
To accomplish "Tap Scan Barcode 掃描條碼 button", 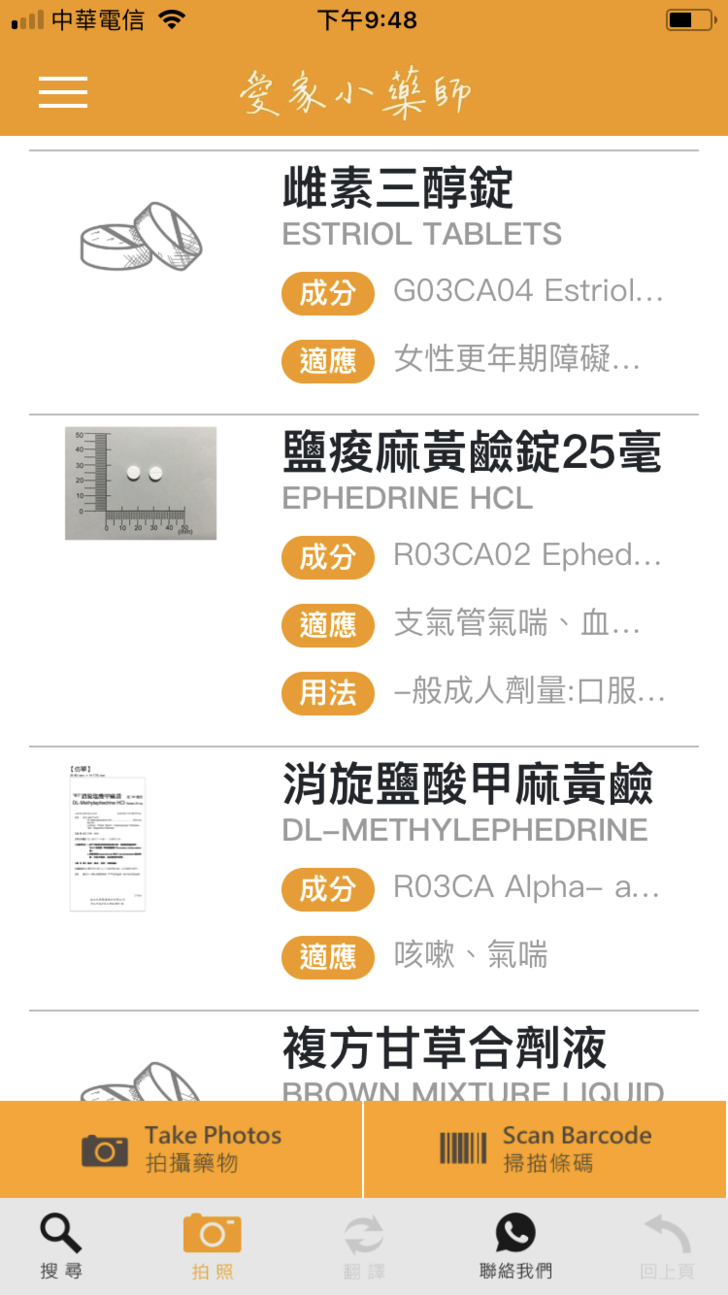I will click(x=546, y=1149).
